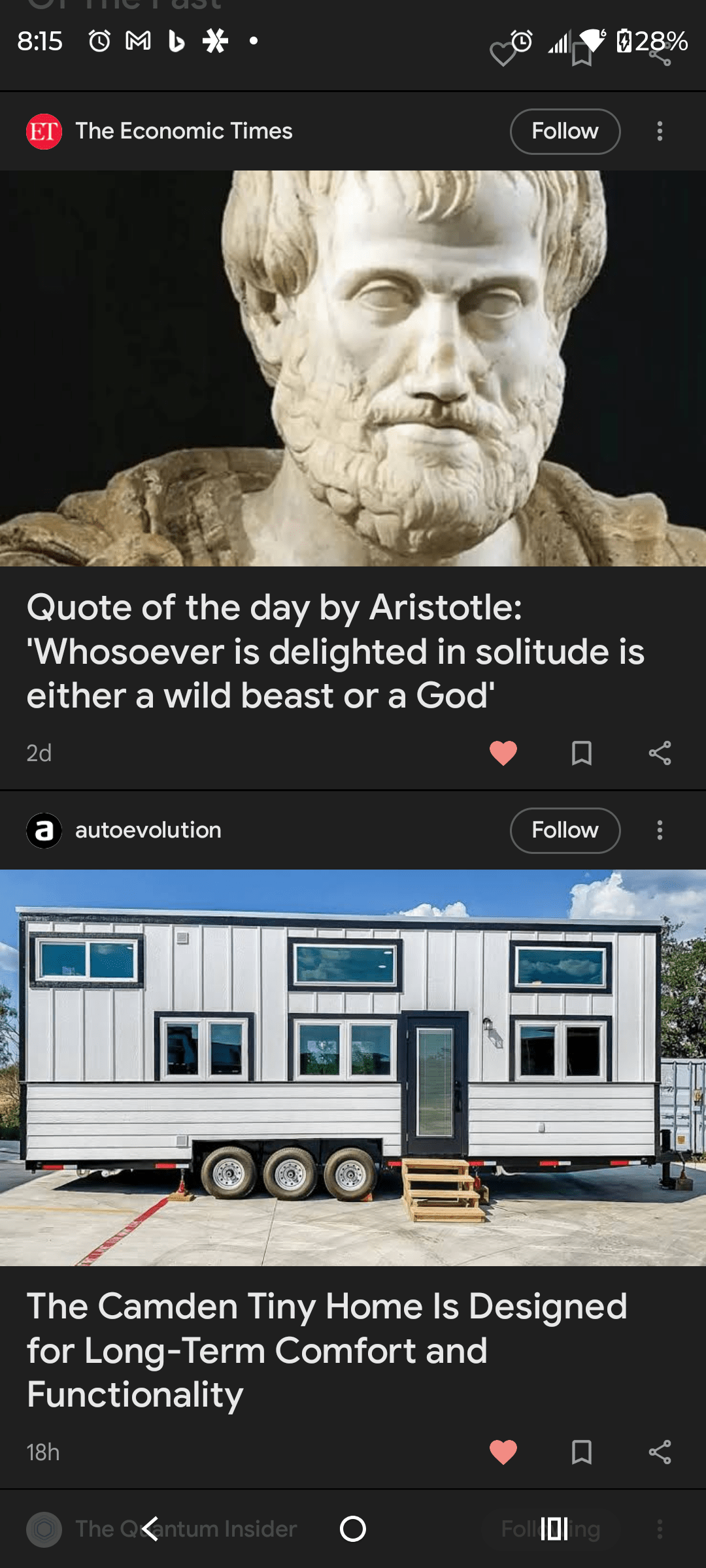
Task: Tap the home navigation circle
Action: coord(353,1529)
